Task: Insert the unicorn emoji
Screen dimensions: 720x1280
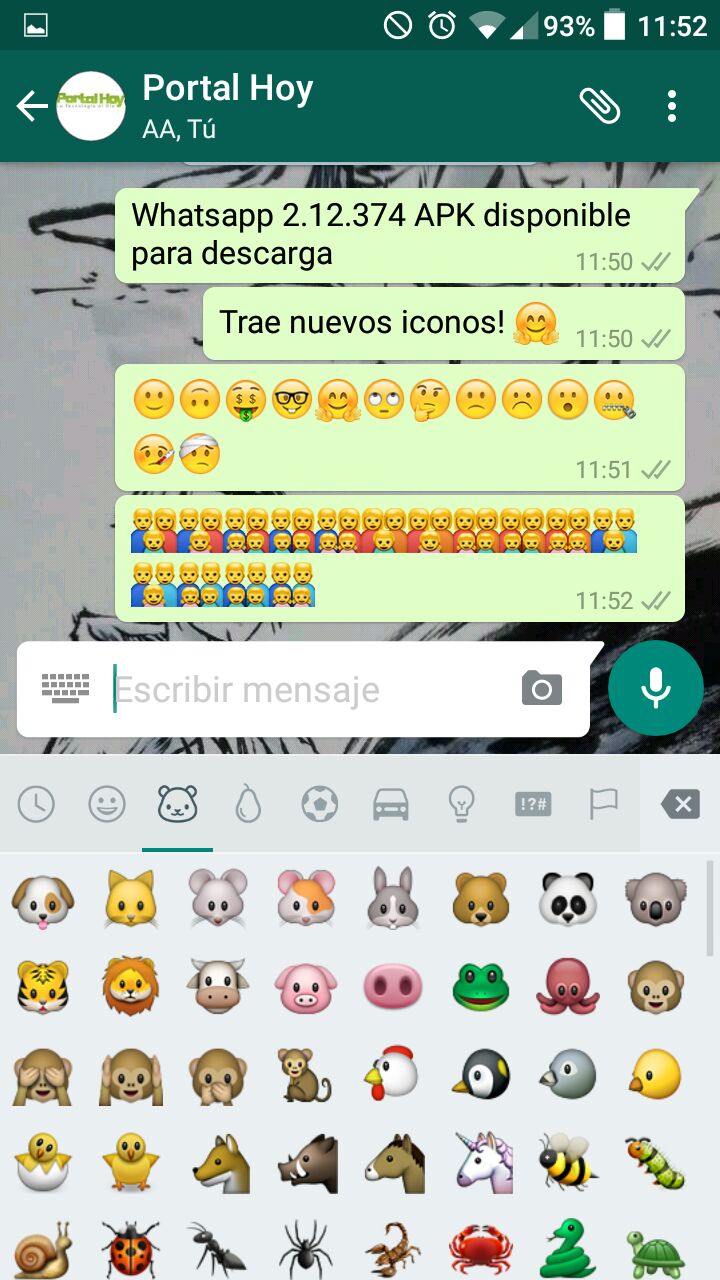Action: click(x=483, y=1160)
